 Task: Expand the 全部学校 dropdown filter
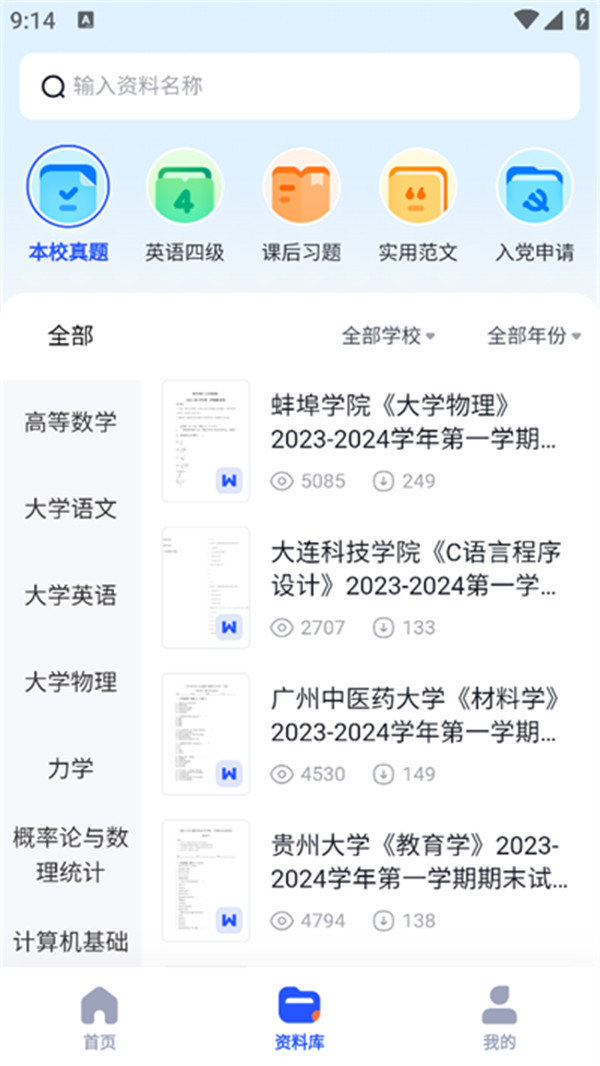click(x=388, y=336)
